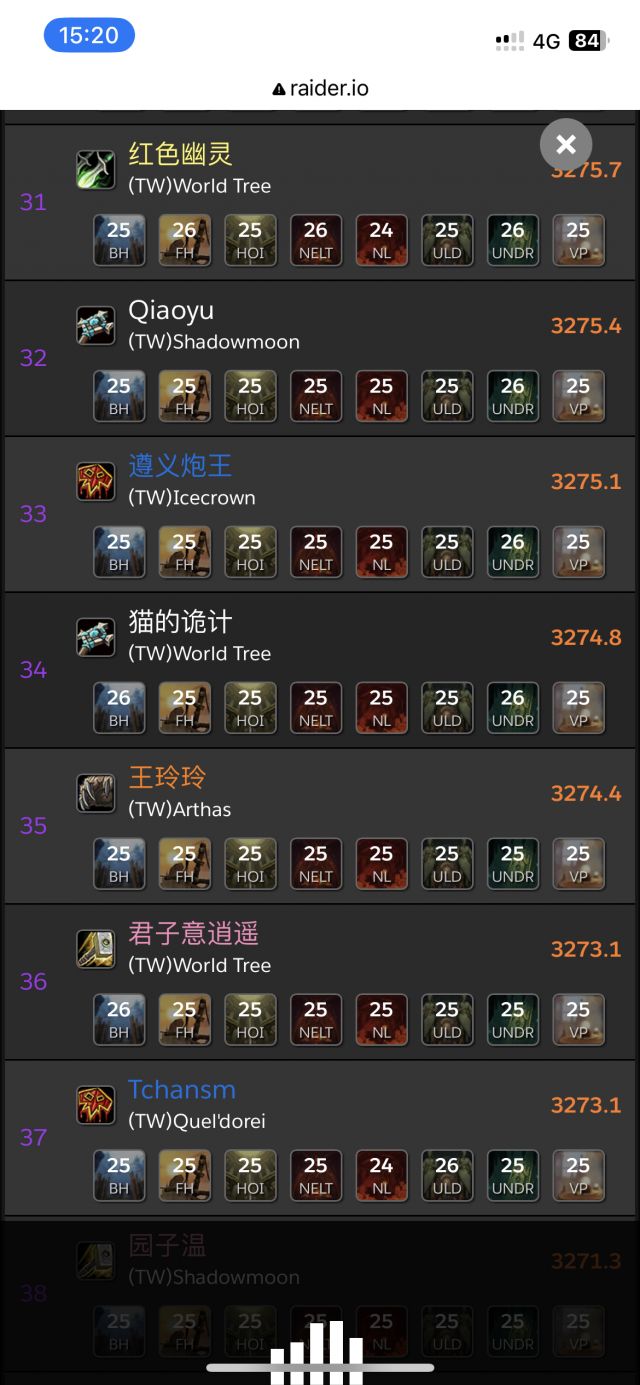The height and width of the screenshot is (1385, 640).
Task: View Tchansm's level 26 ULD run
Action: point(447,1176)
